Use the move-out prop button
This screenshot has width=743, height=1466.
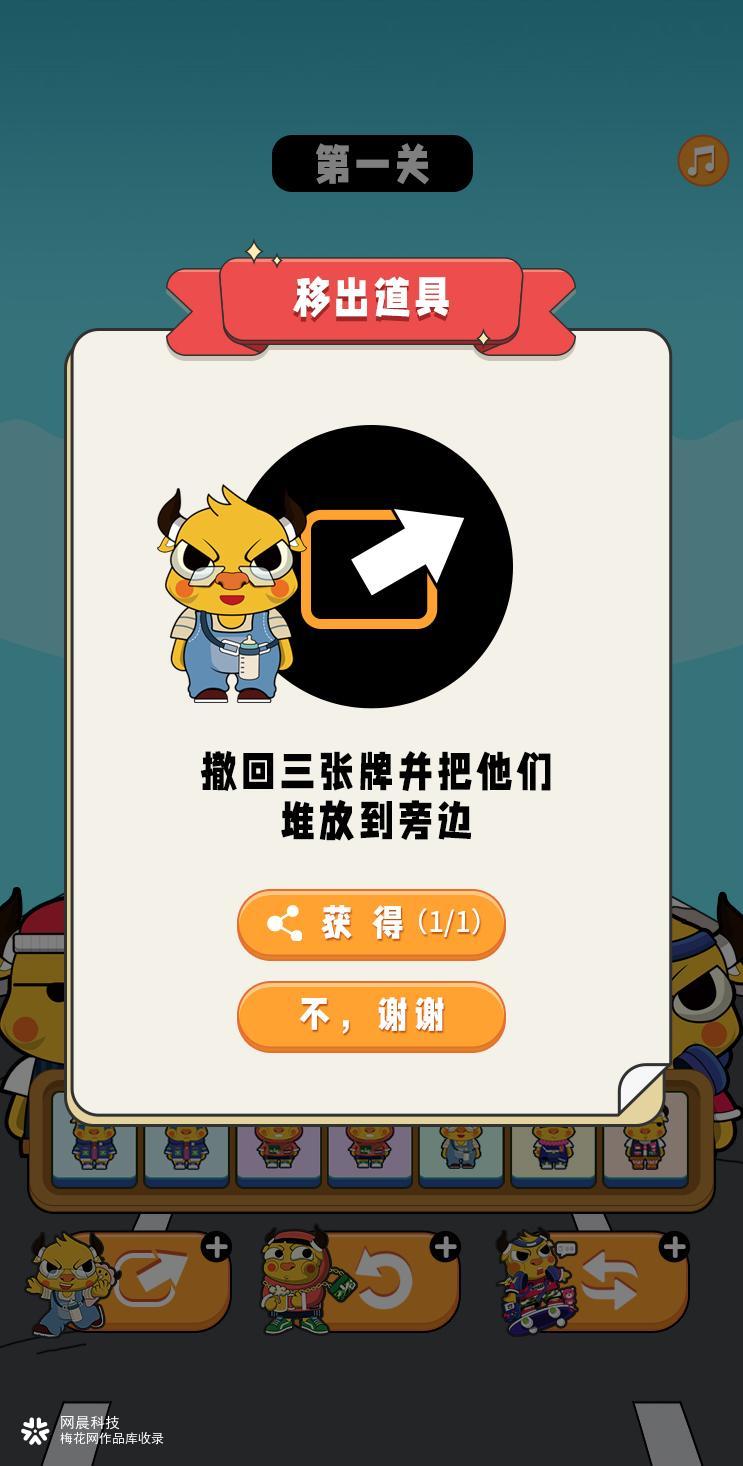150,1280
